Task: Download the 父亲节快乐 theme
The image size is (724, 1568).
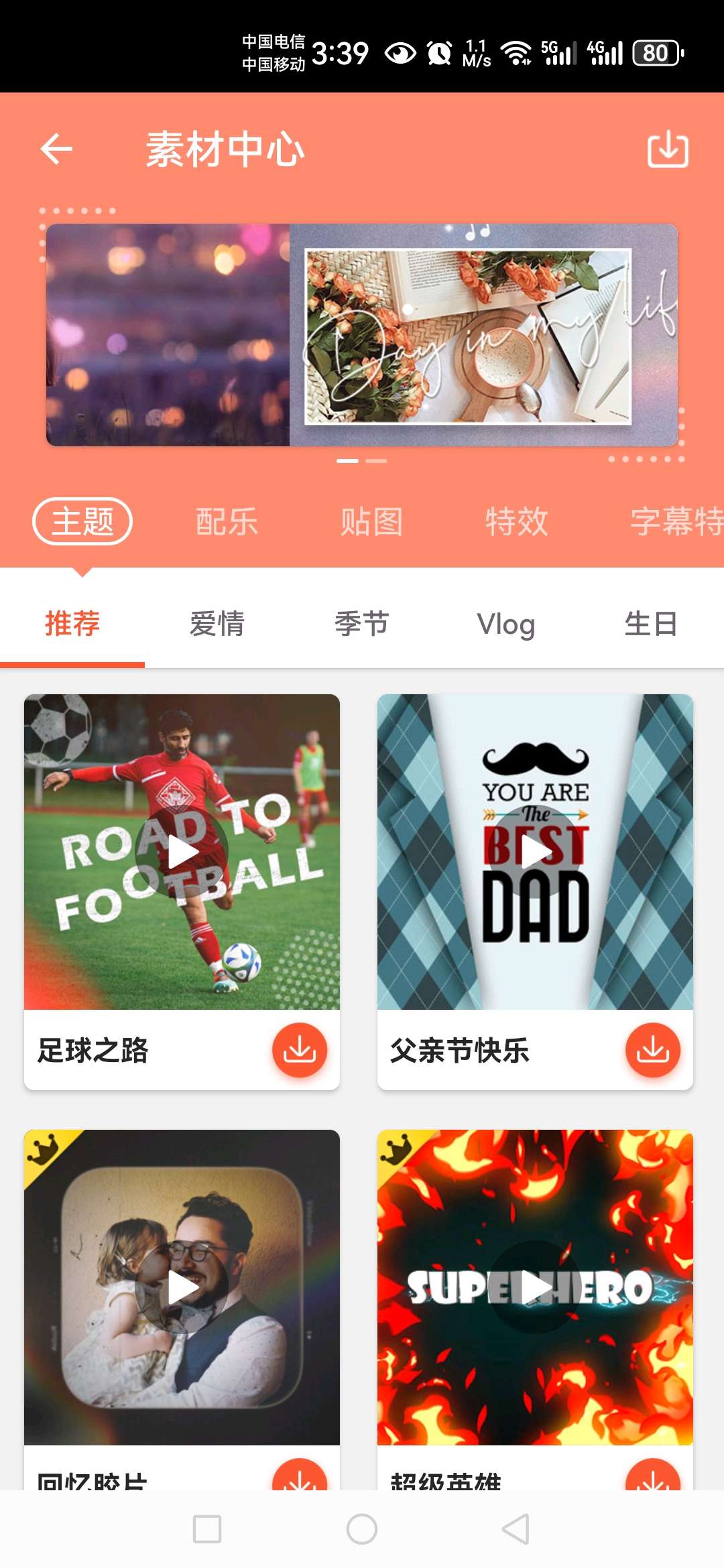Action: tap(652, 1050)
